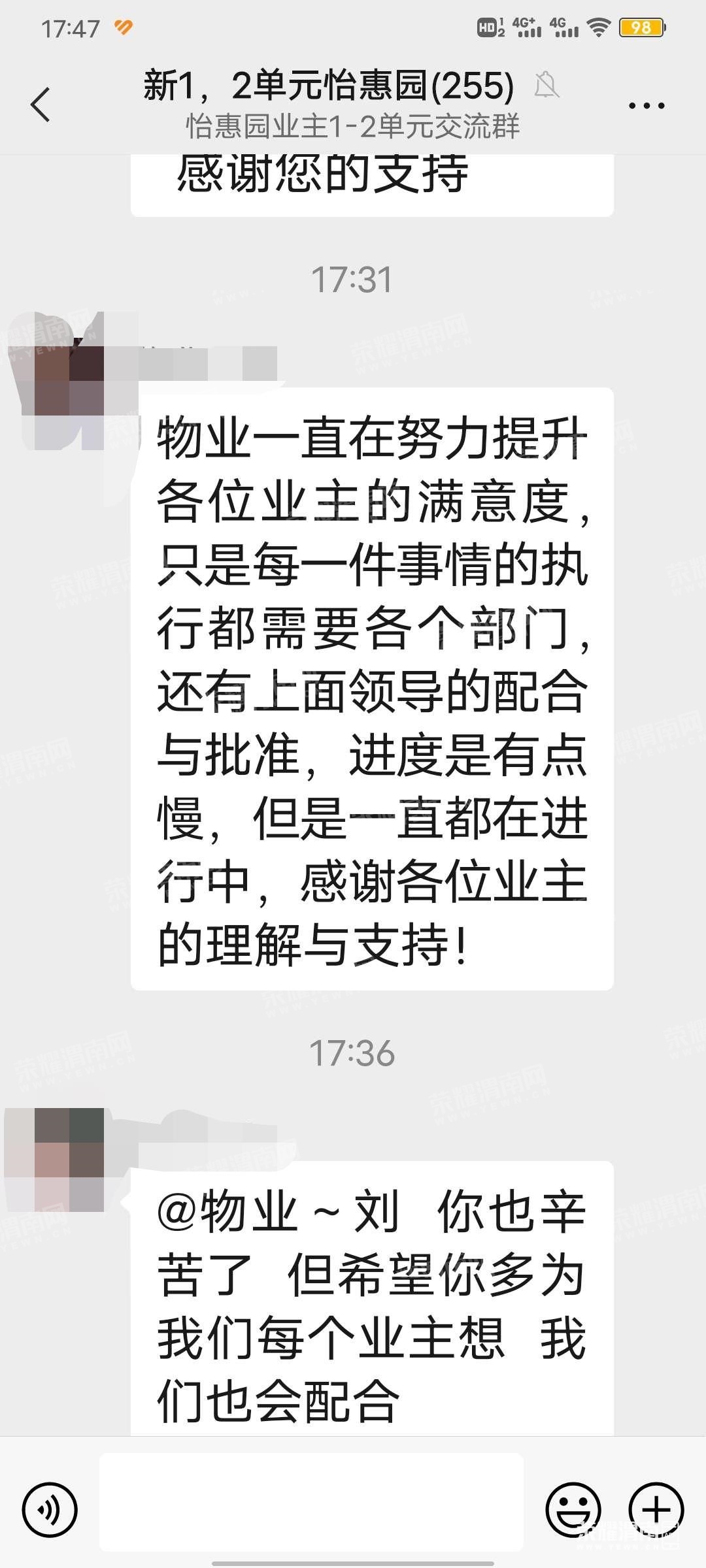Image resolution: width=706 pixels, height=1568 pixels.
Task: Open the plus attachment menu
Action: pyautogui.click(x=656, y=1510)
